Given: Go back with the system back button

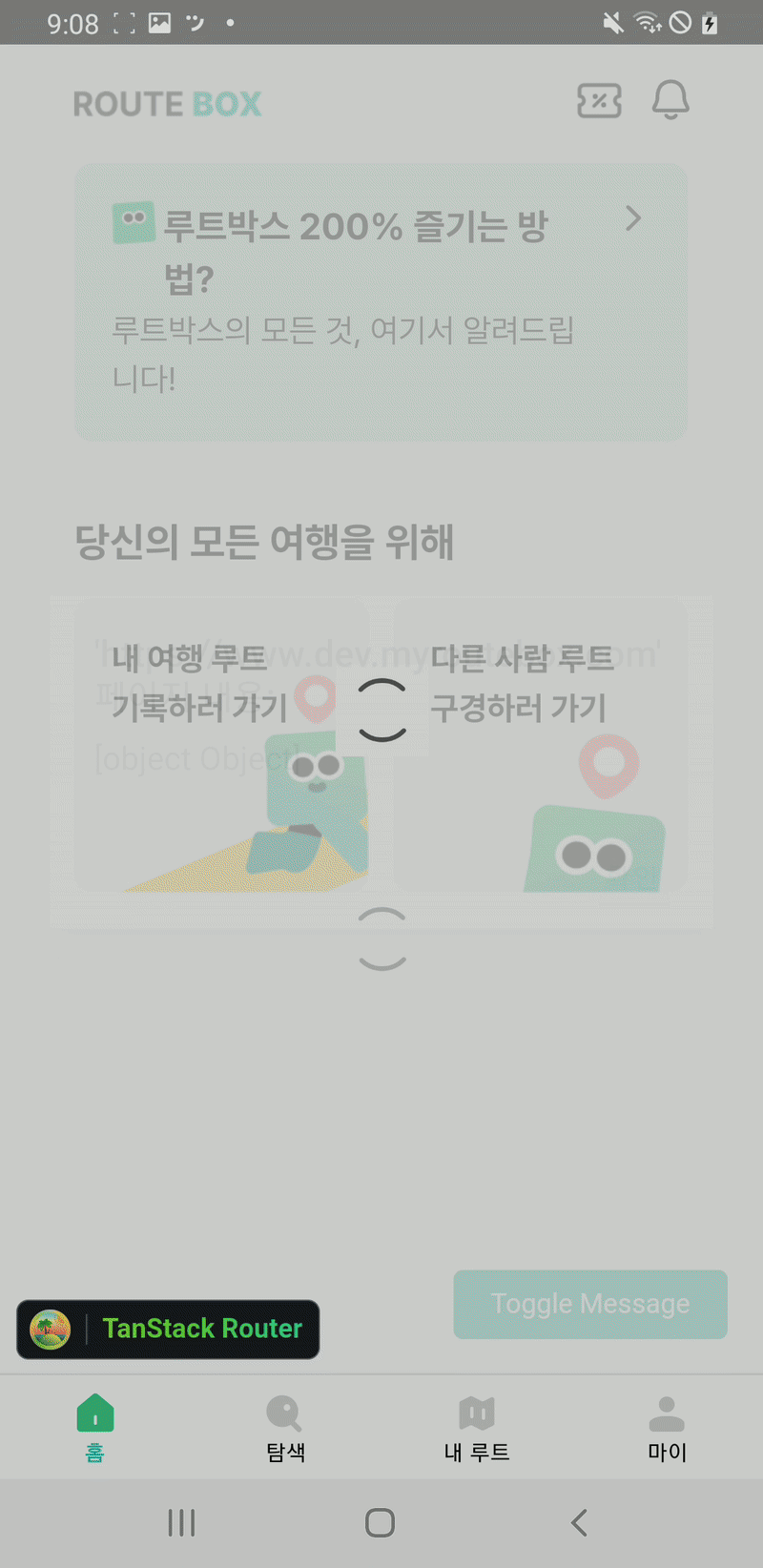Looking at the screenshot, I should (x=579, y=1522).
